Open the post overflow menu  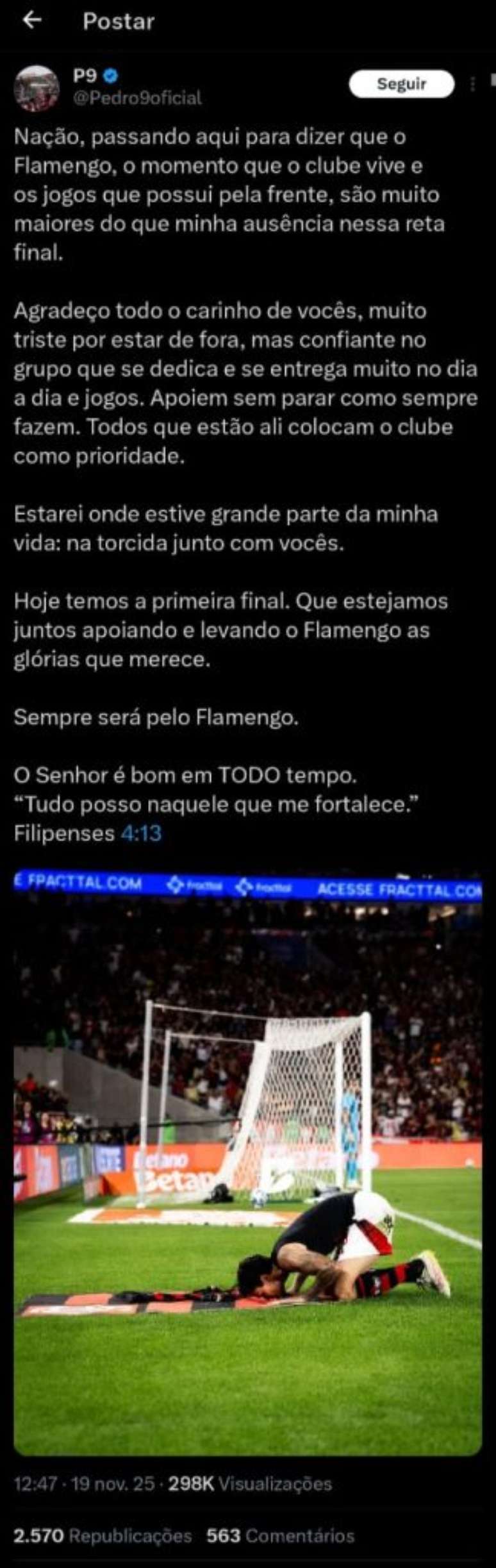coord(473,84)
